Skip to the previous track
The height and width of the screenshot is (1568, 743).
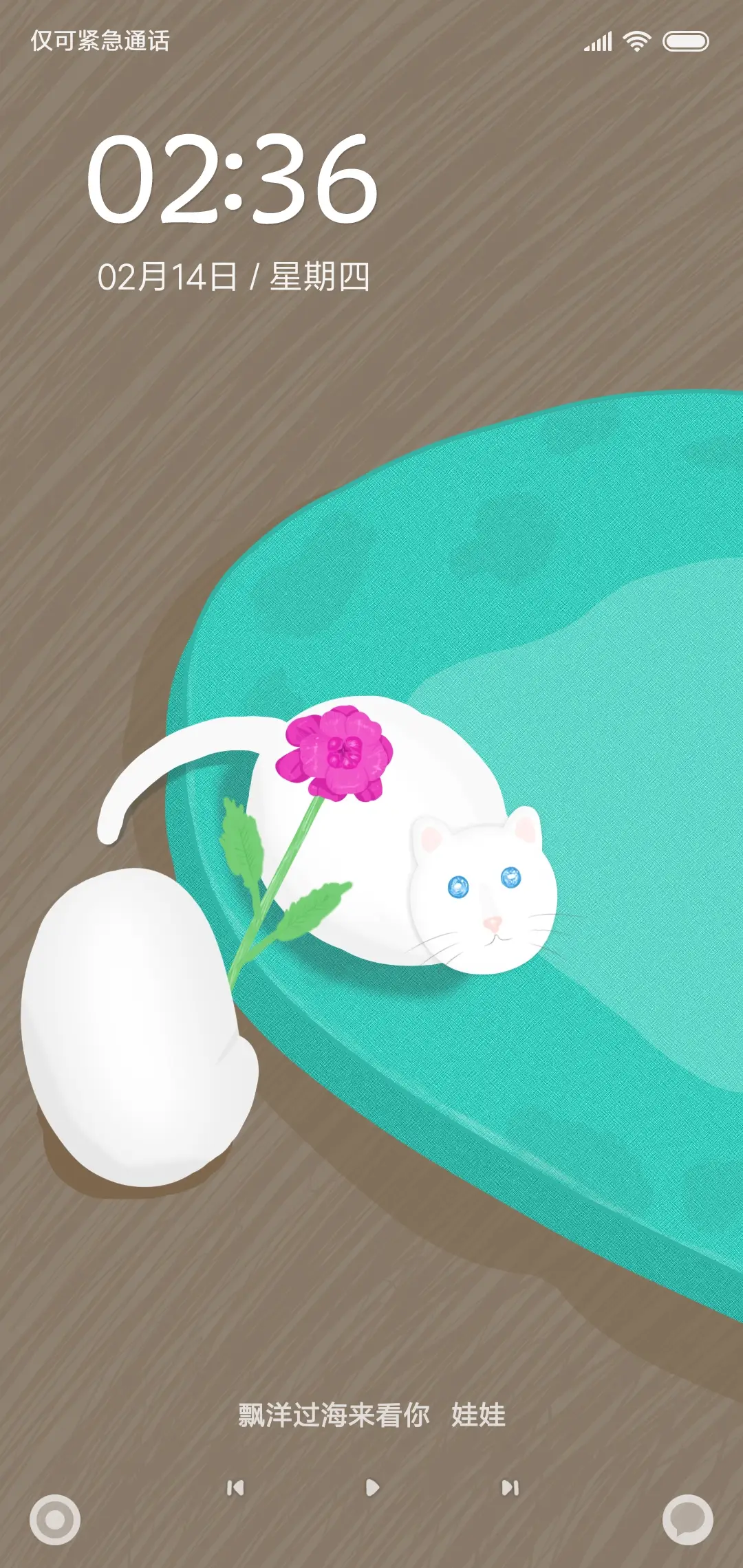click(235, 1488)
